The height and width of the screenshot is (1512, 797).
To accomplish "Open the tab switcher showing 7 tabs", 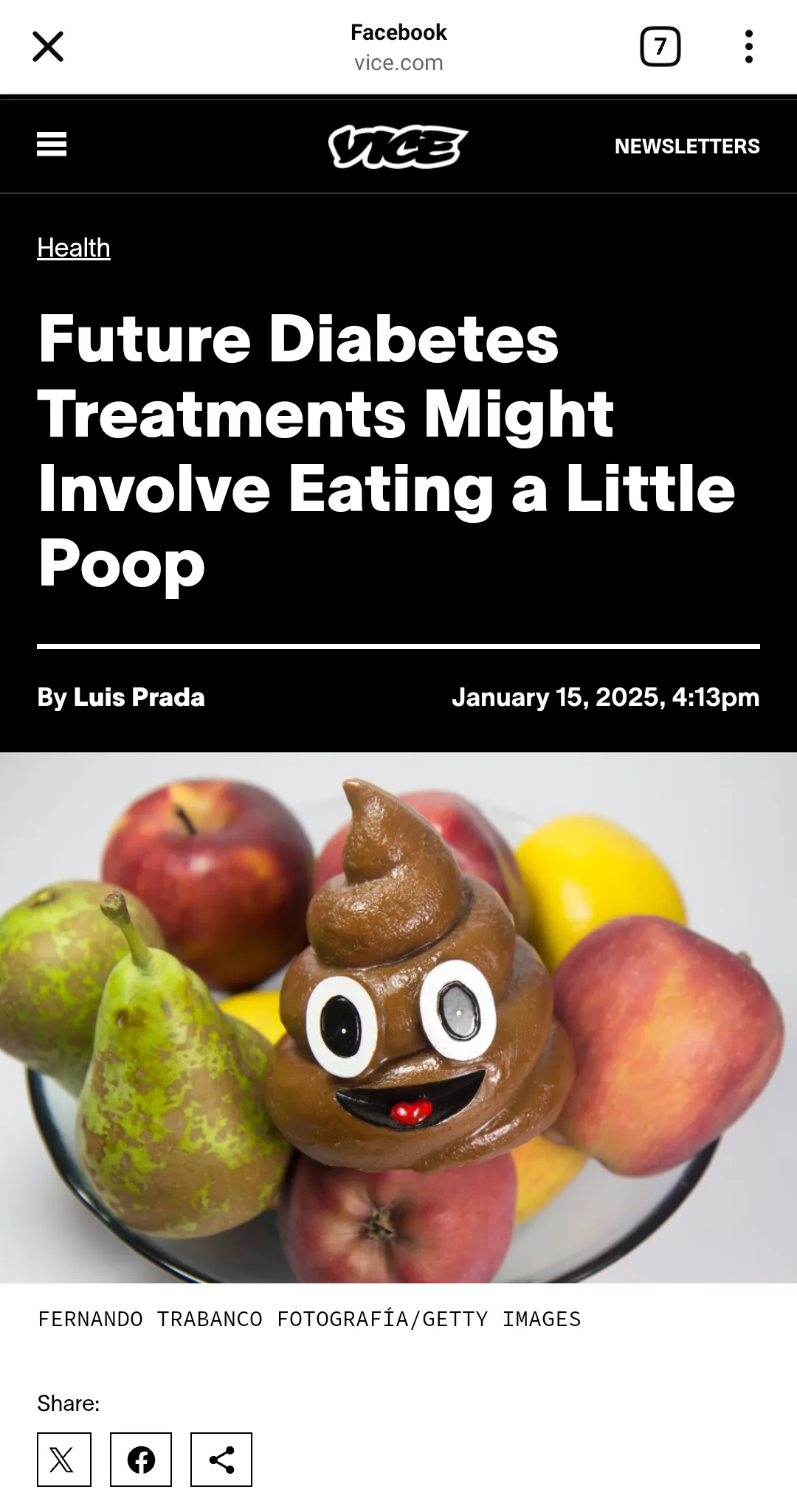I will (x=660, y=46).
